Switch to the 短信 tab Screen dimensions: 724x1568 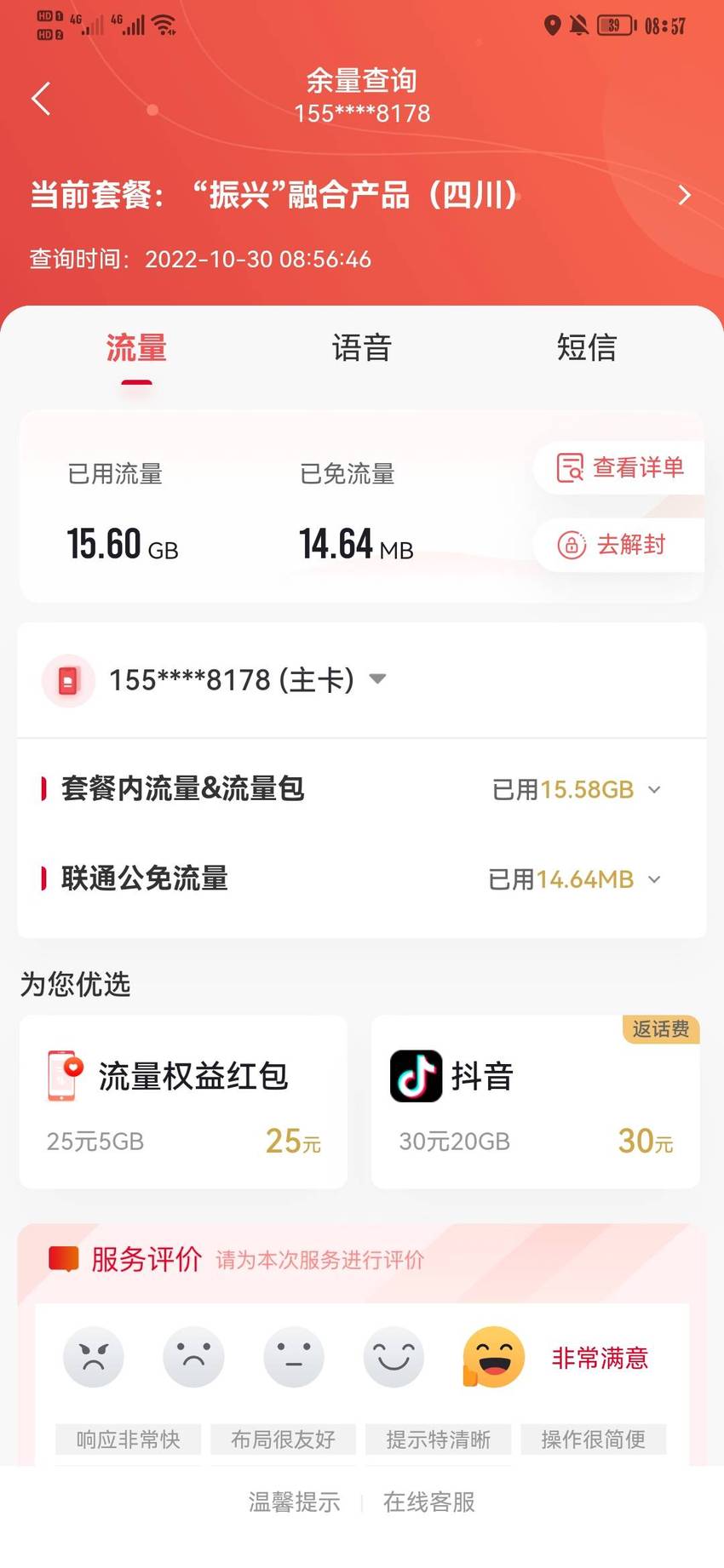pos(586,348)
